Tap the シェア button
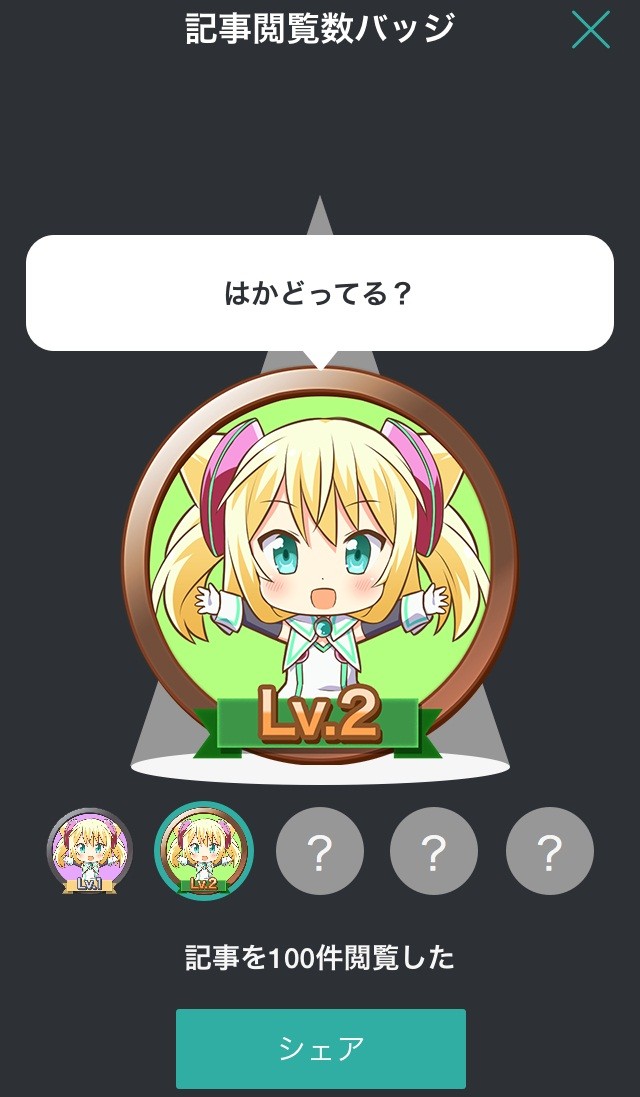Viewport: 640px width, 1097px height. pos(321,1048)
